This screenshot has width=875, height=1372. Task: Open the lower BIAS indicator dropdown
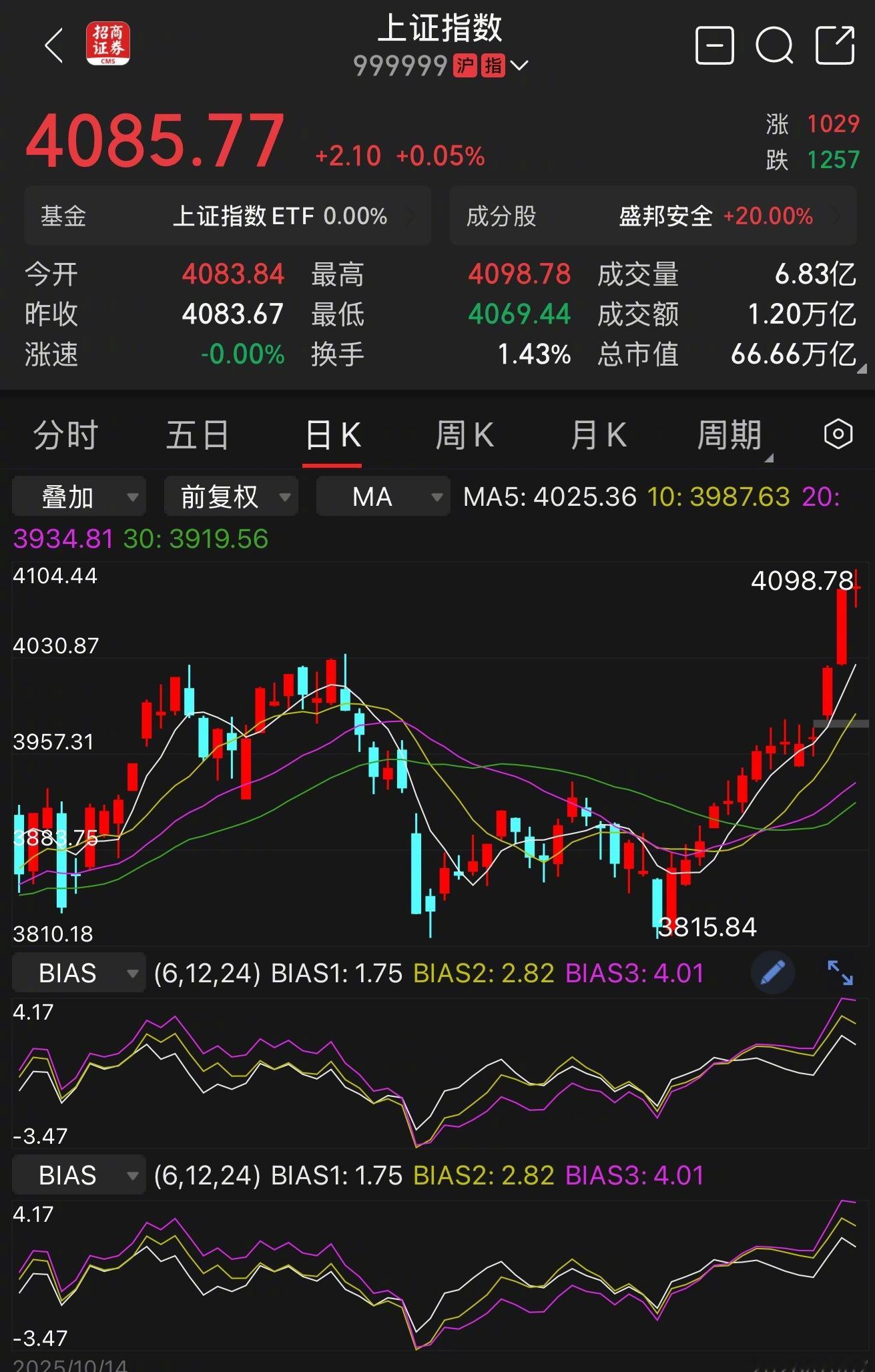78,1176
